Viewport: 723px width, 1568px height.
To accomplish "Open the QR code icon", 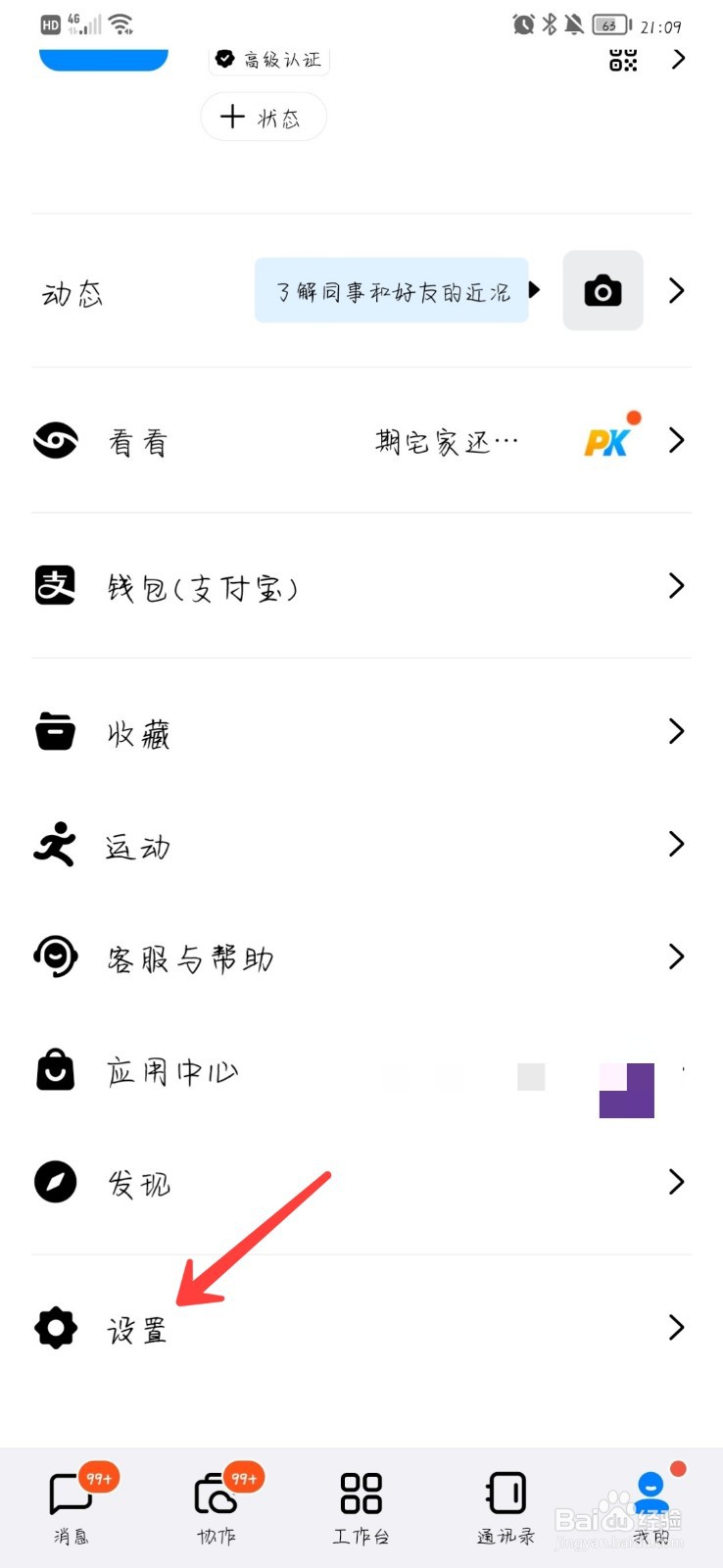I will pyautogui.click(x=623, y=60).
